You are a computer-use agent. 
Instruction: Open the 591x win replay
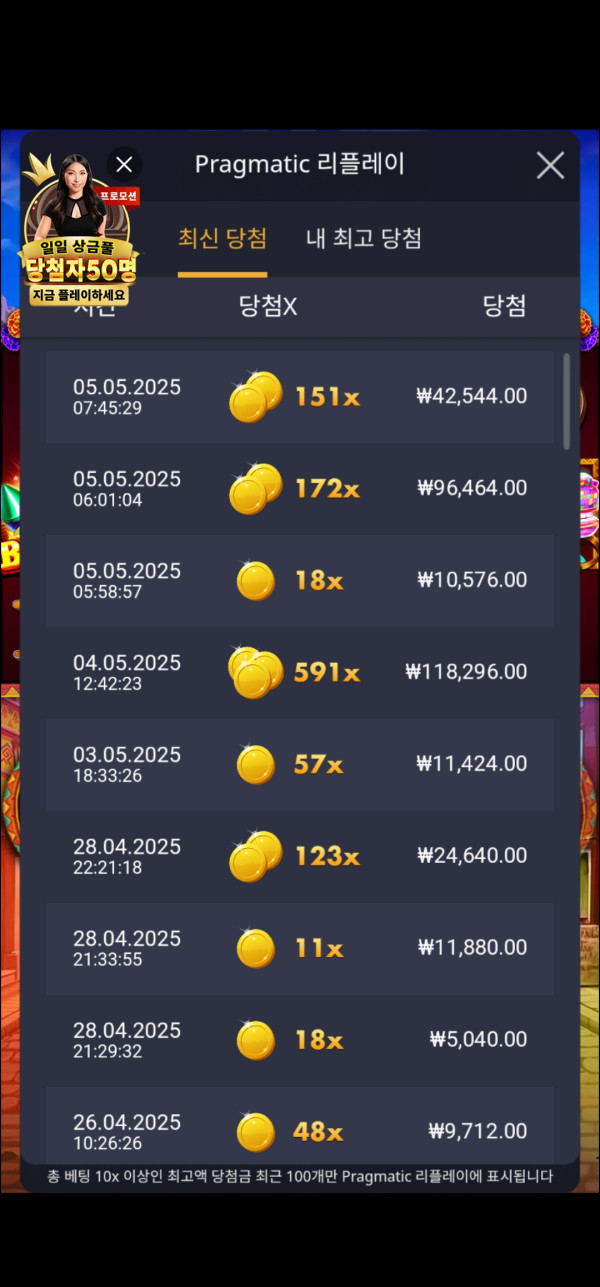coord(299,672)
